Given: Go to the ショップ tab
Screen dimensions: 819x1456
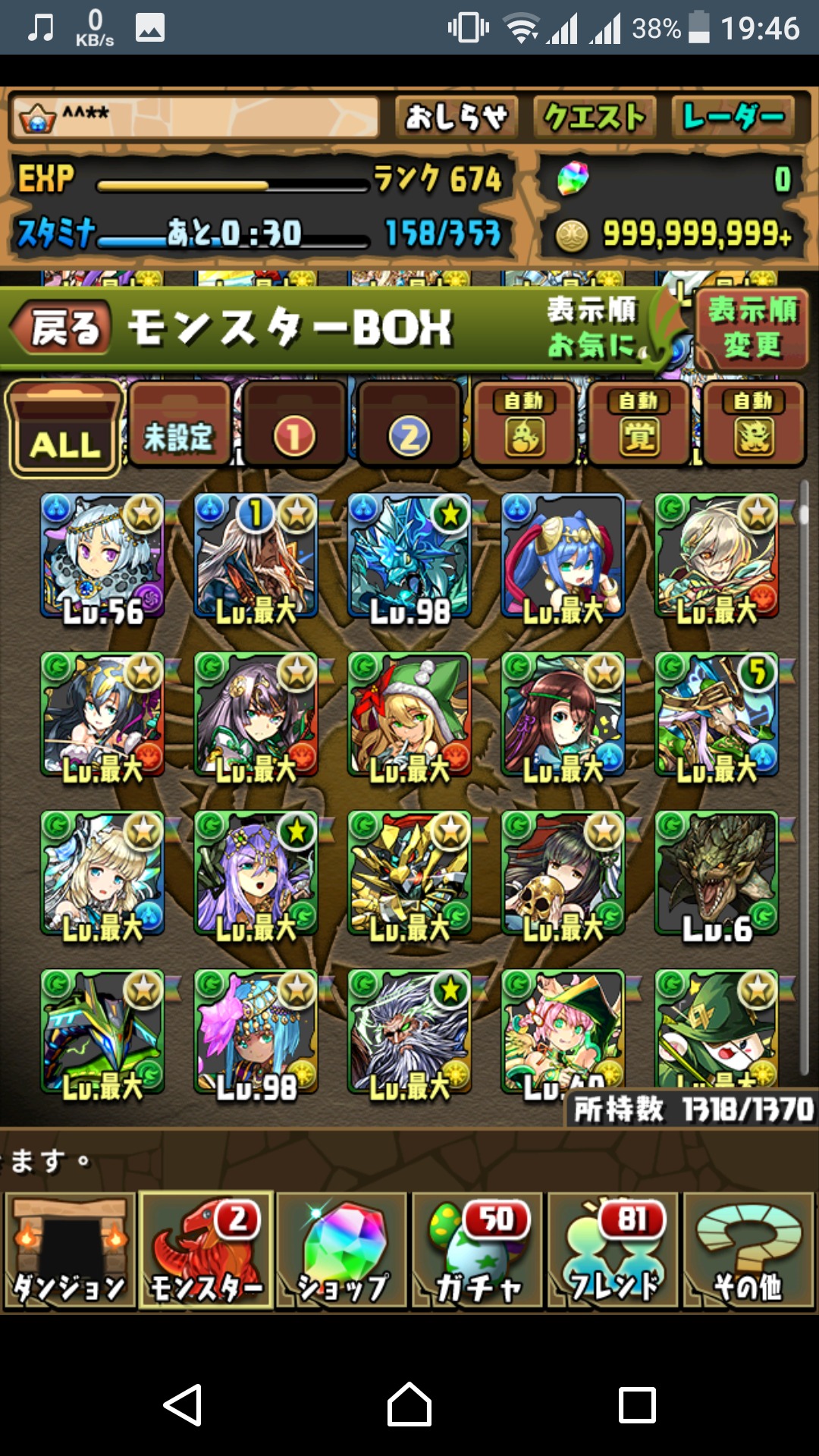Looking at the screenshot, I should coord(342,1251).
